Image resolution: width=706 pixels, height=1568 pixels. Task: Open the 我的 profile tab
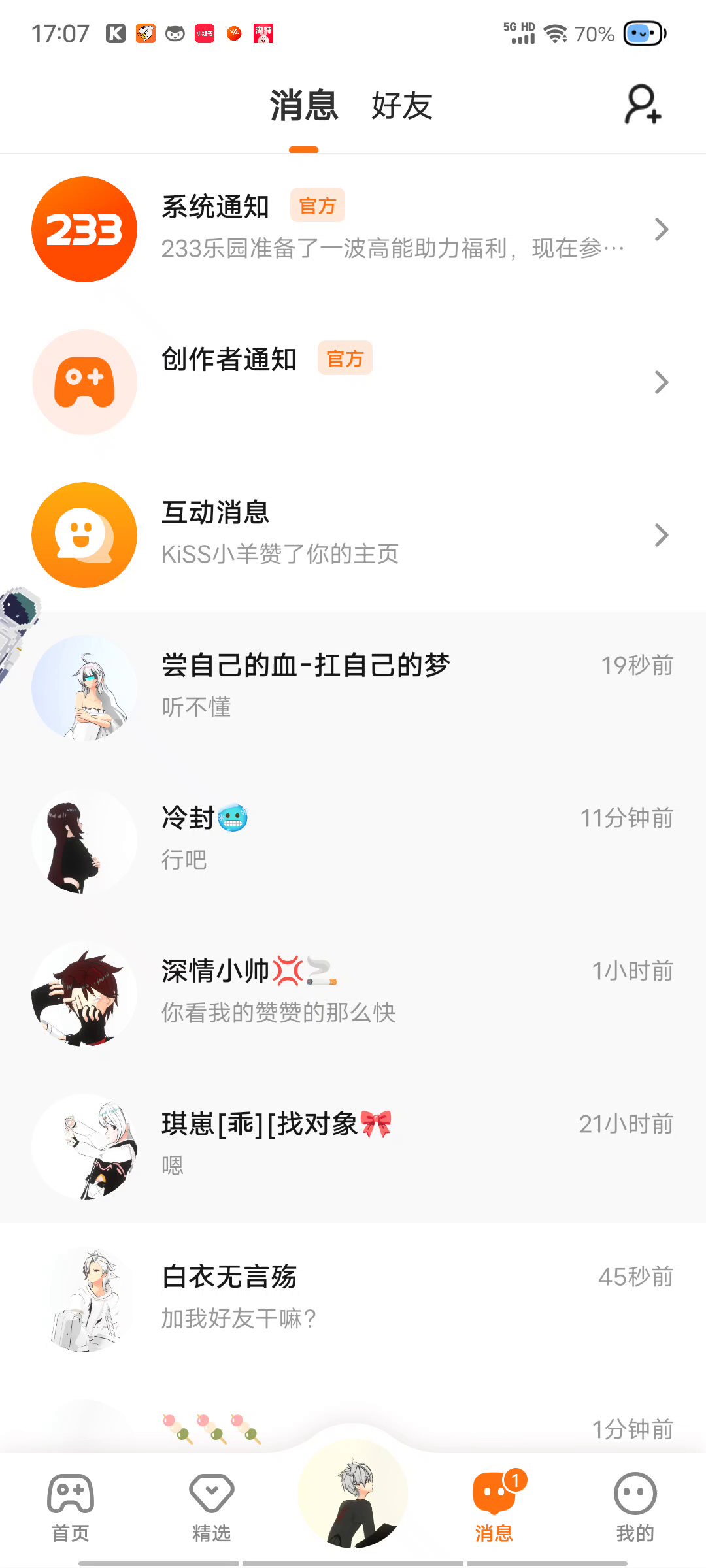coord(635,1504)
